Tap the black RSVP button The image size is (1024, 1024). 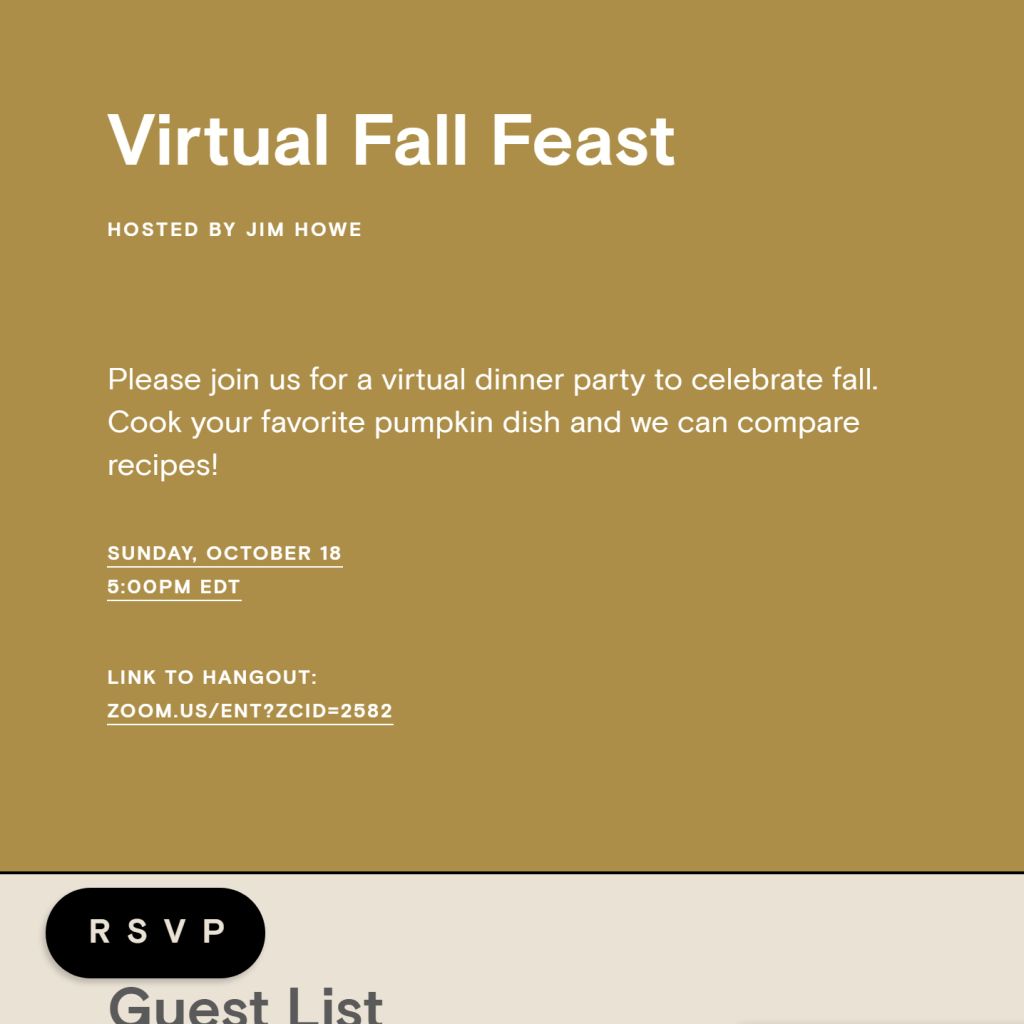[x=155, y=932]
